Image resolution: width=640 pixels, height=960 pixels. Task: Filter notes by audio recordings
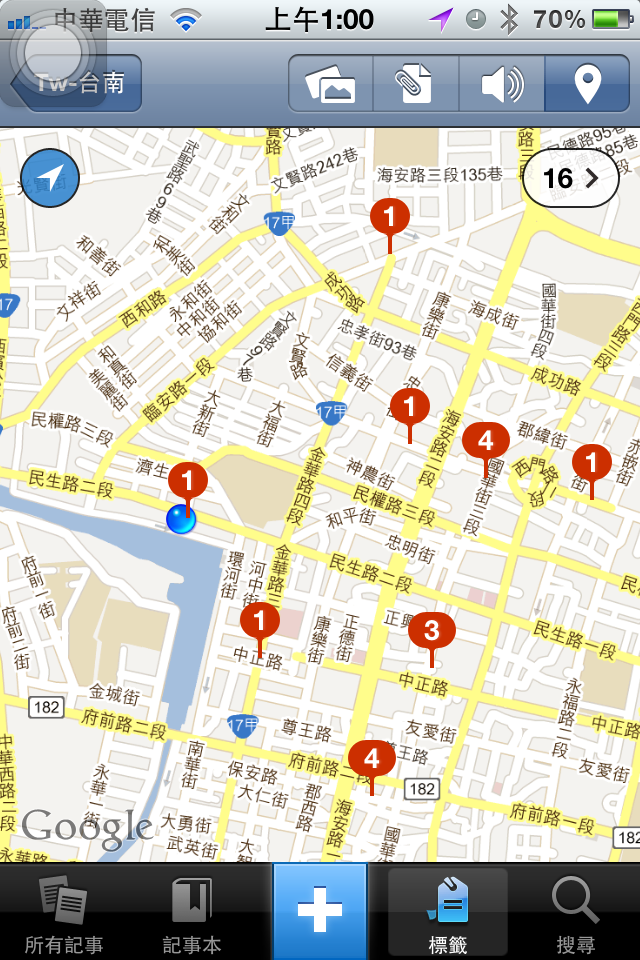click(x=501, y=83)
